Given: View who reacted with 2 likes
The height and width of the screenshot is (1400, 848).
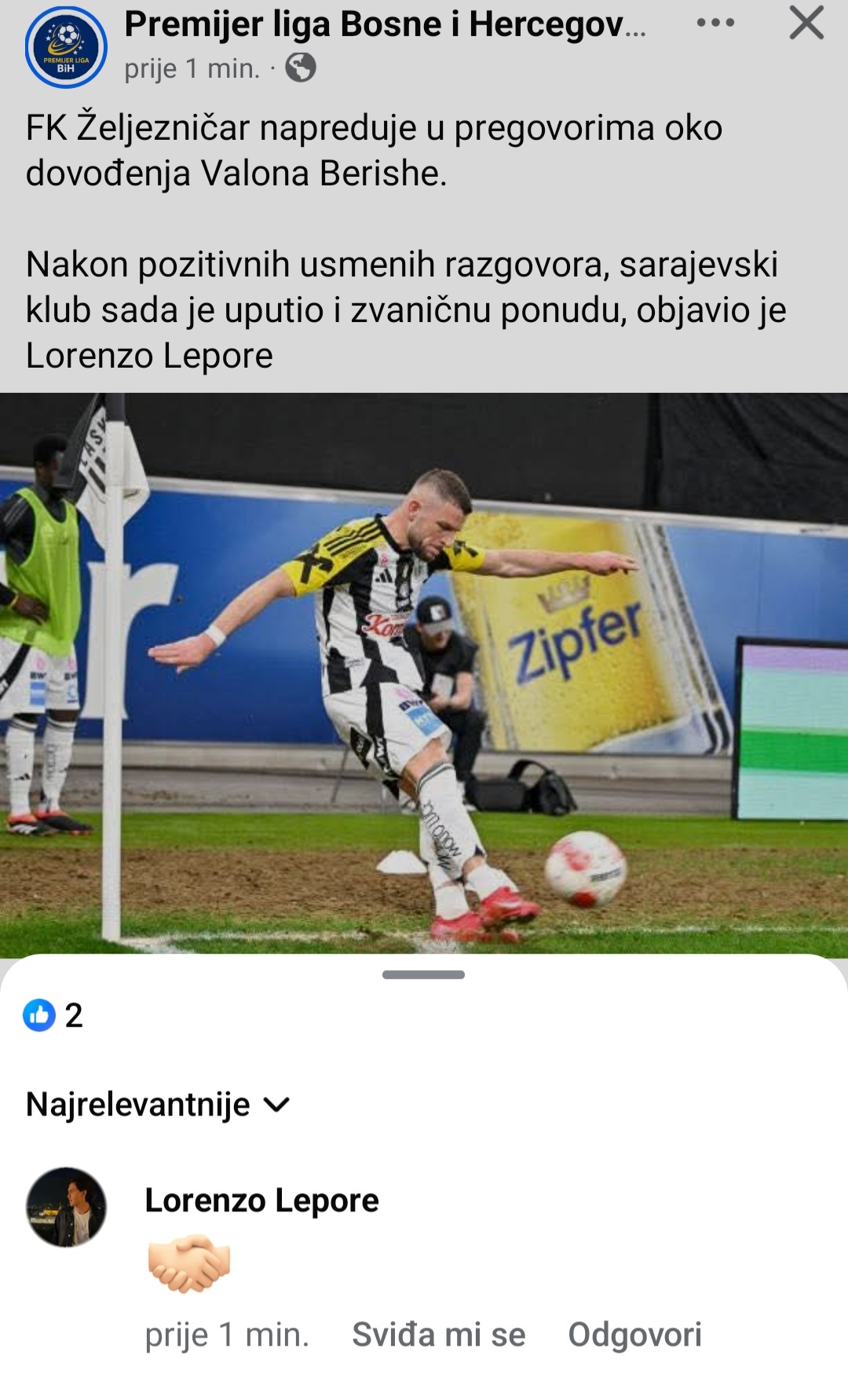Looking at the screenshot, I should (x=53, y=1015).
